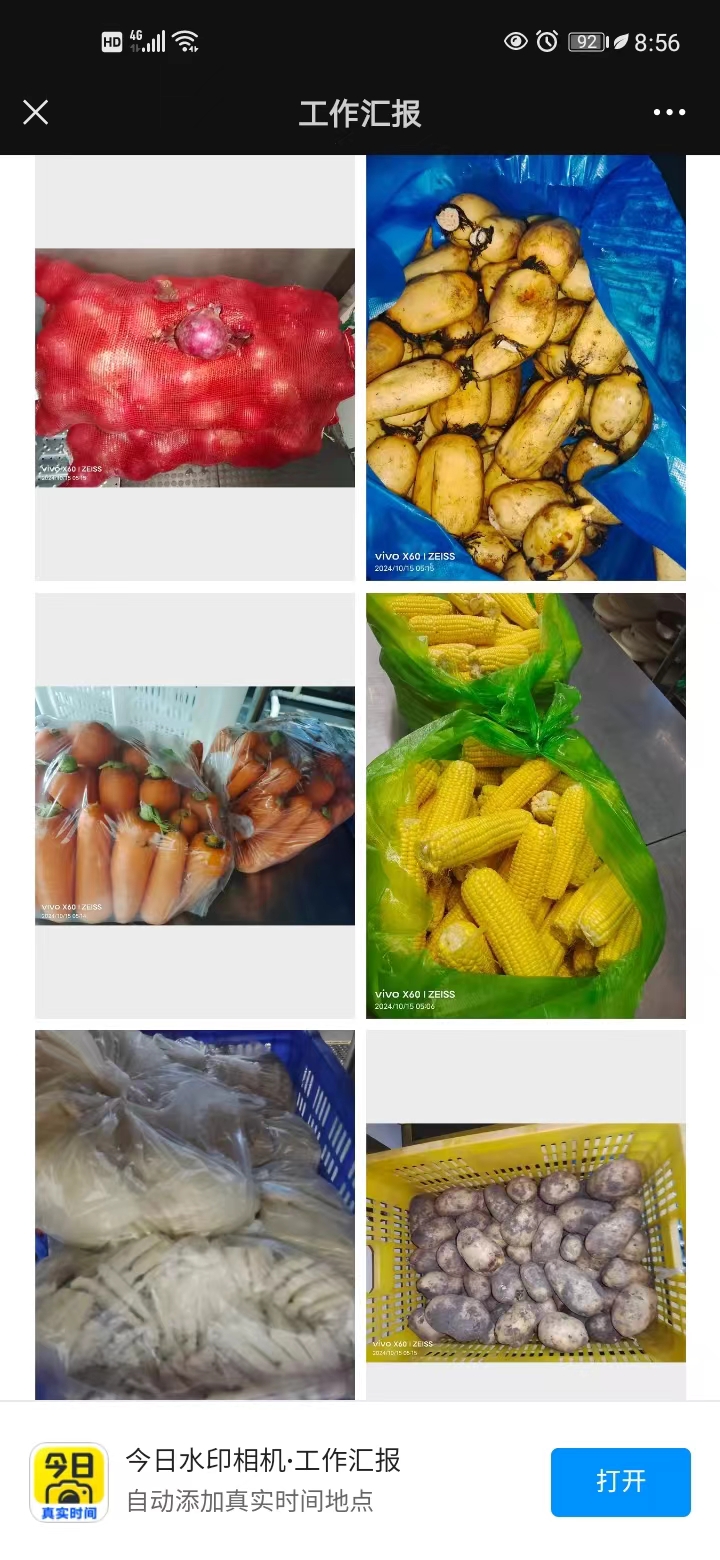The width and height of the screenshot is (720, 1560).
Task: Close the 工作汇报 page
Action: [36, 112]
